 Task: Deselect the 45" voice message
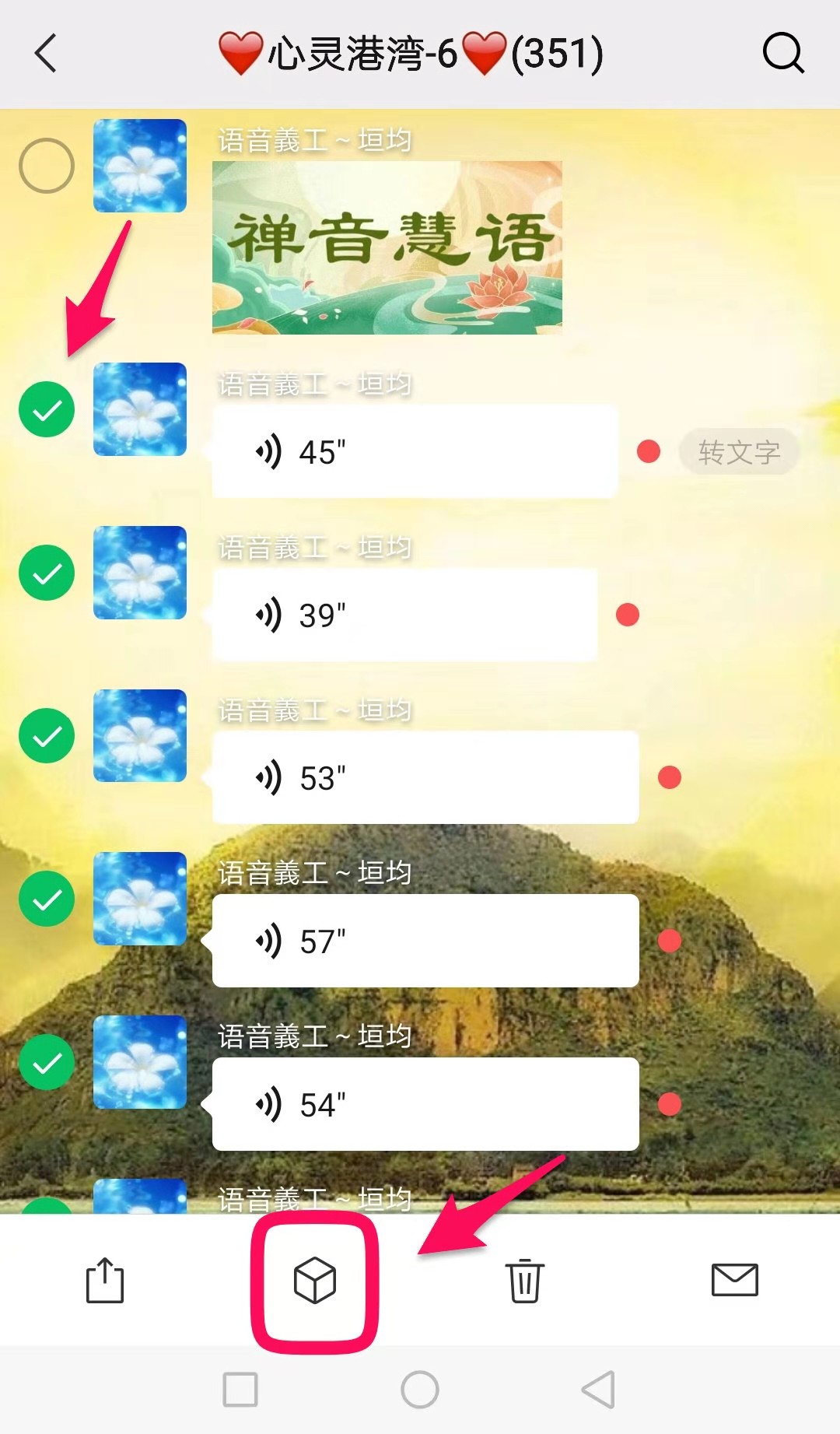(47, 409)
